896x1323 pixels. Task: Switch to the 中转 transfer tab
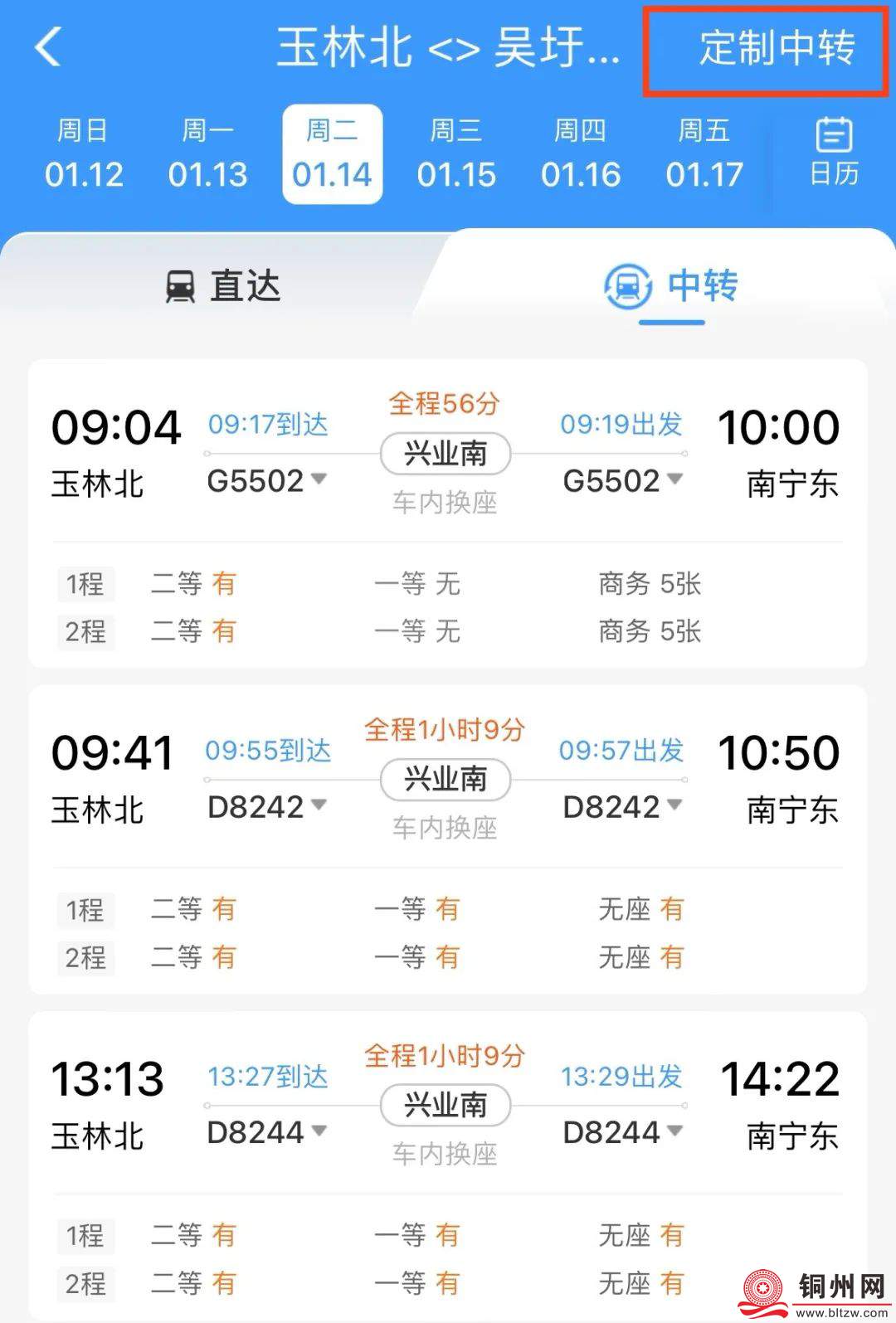click(672, 287)
